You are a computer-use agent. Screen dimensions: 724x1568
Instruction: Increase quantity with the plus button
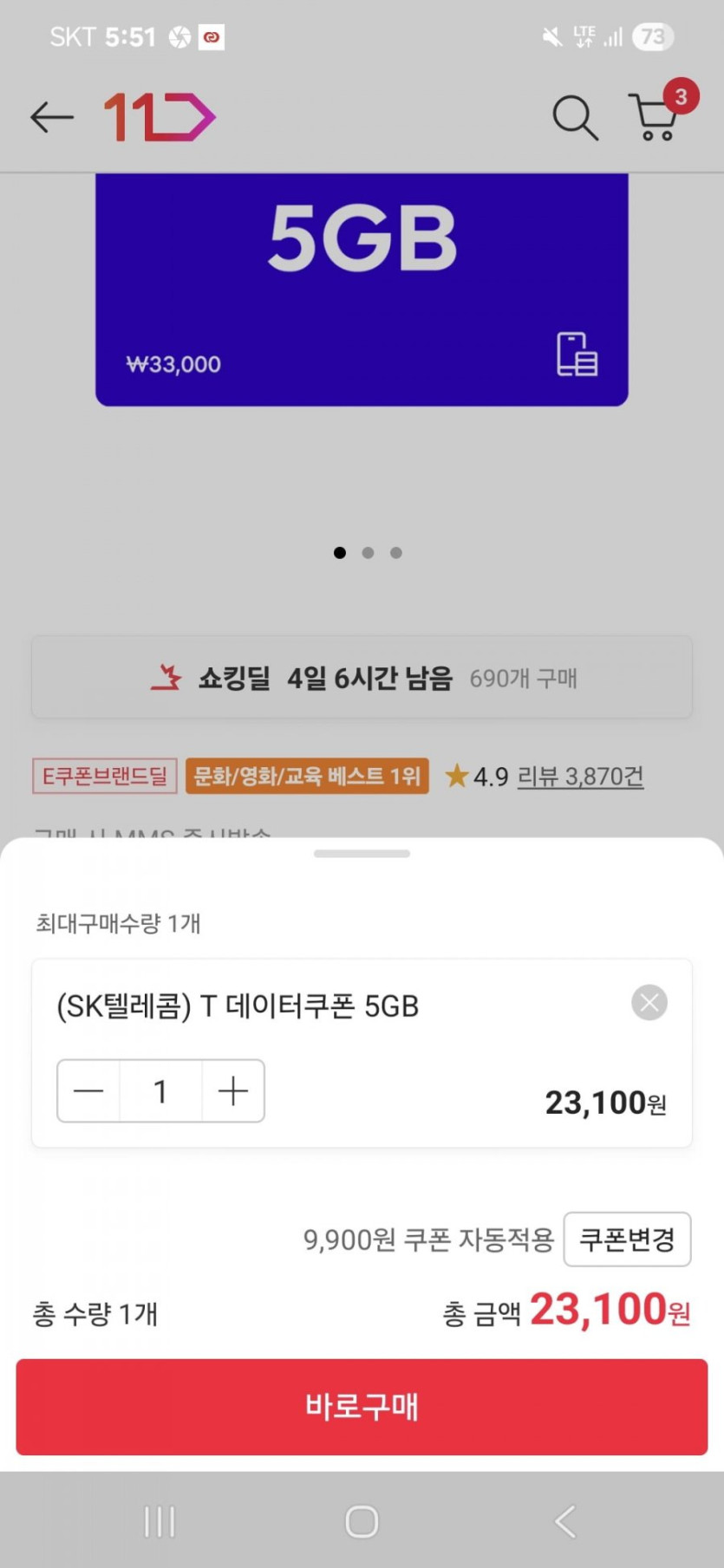(x=233, y=1091)
